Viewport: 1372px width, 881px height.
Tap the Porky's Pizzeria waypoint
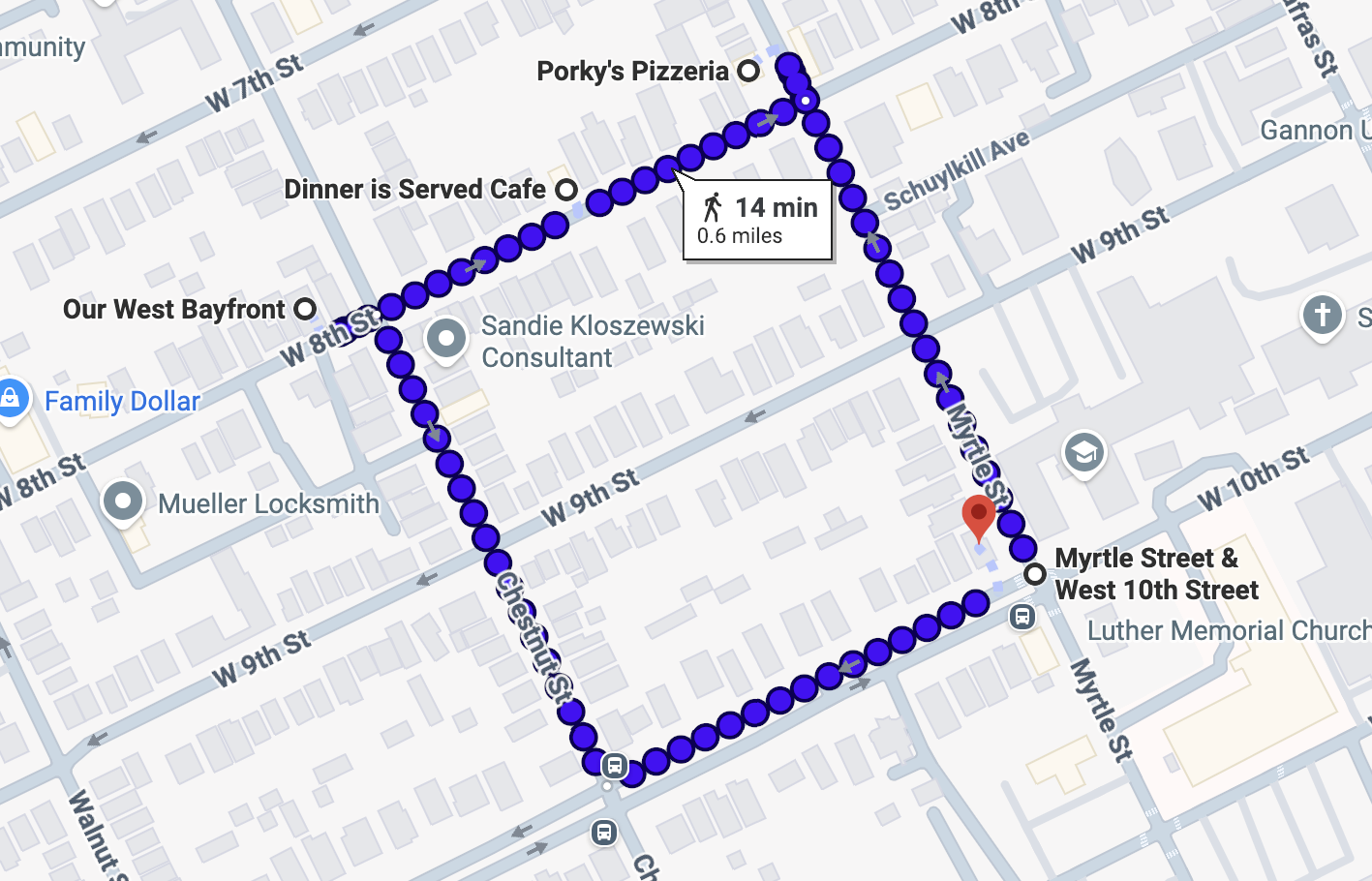click(748, 71)
